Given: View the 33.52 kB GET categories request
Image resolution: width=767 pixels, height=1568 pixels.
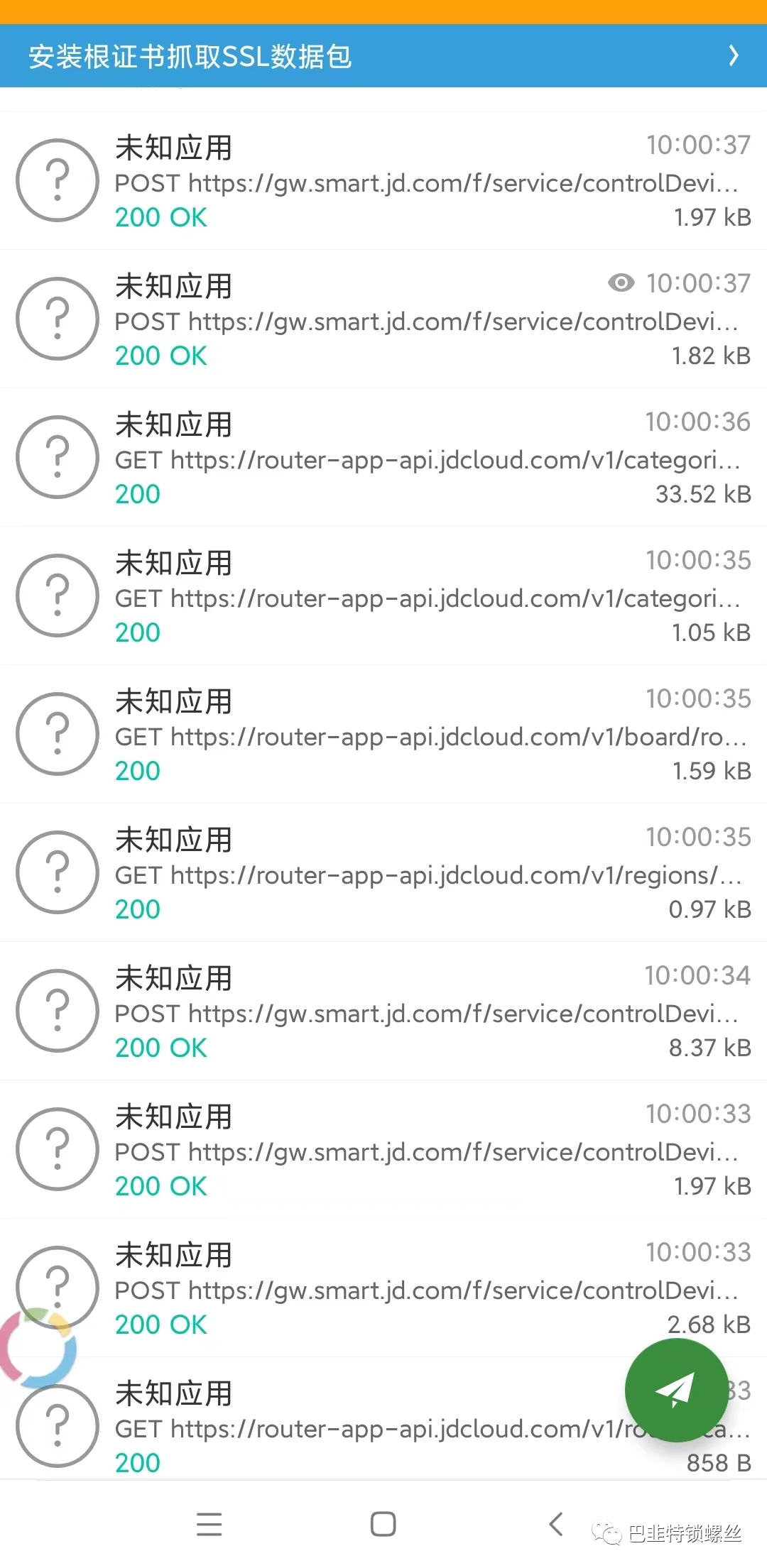Looking at the screenshot, I should coord(426,459).
